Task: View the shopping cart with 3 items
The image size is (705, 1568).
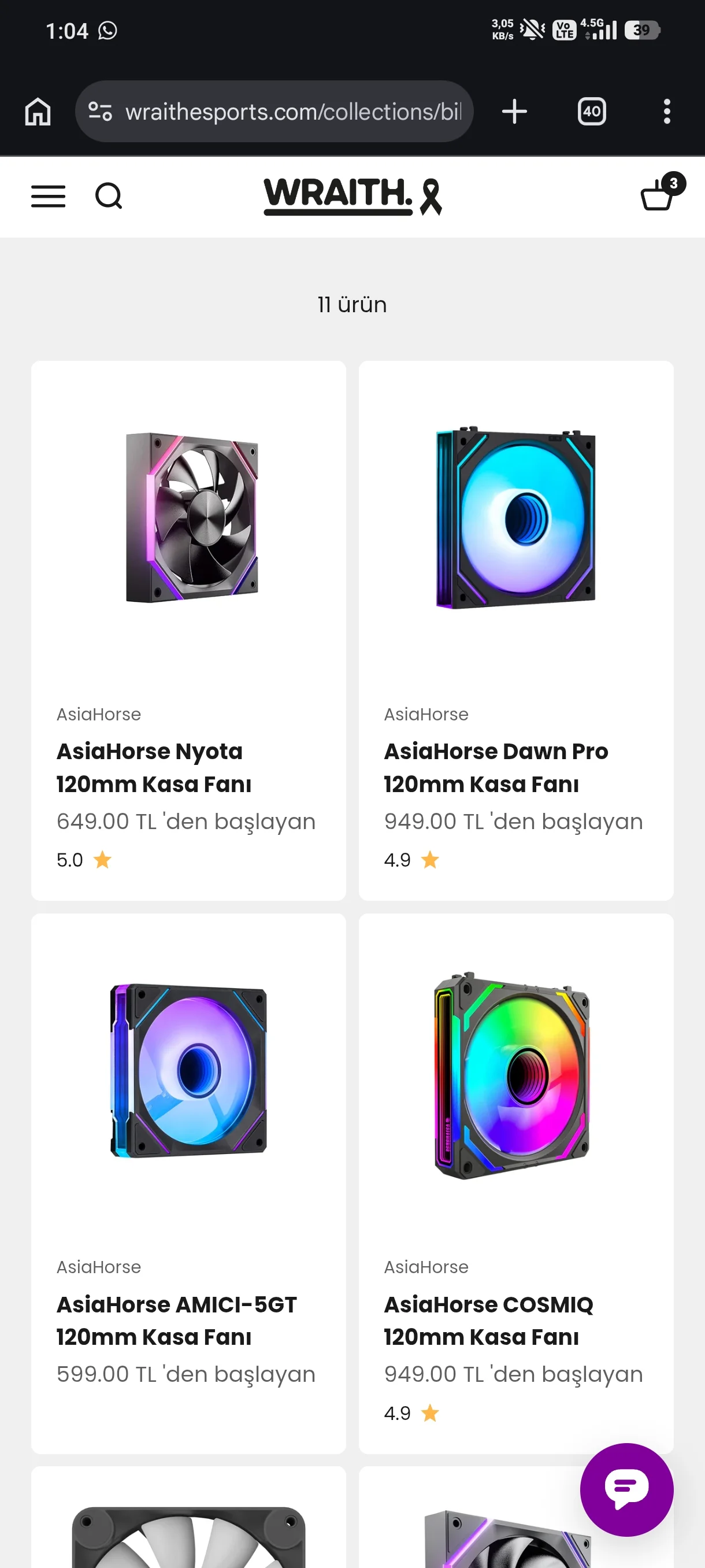Action: coord(659,195)
